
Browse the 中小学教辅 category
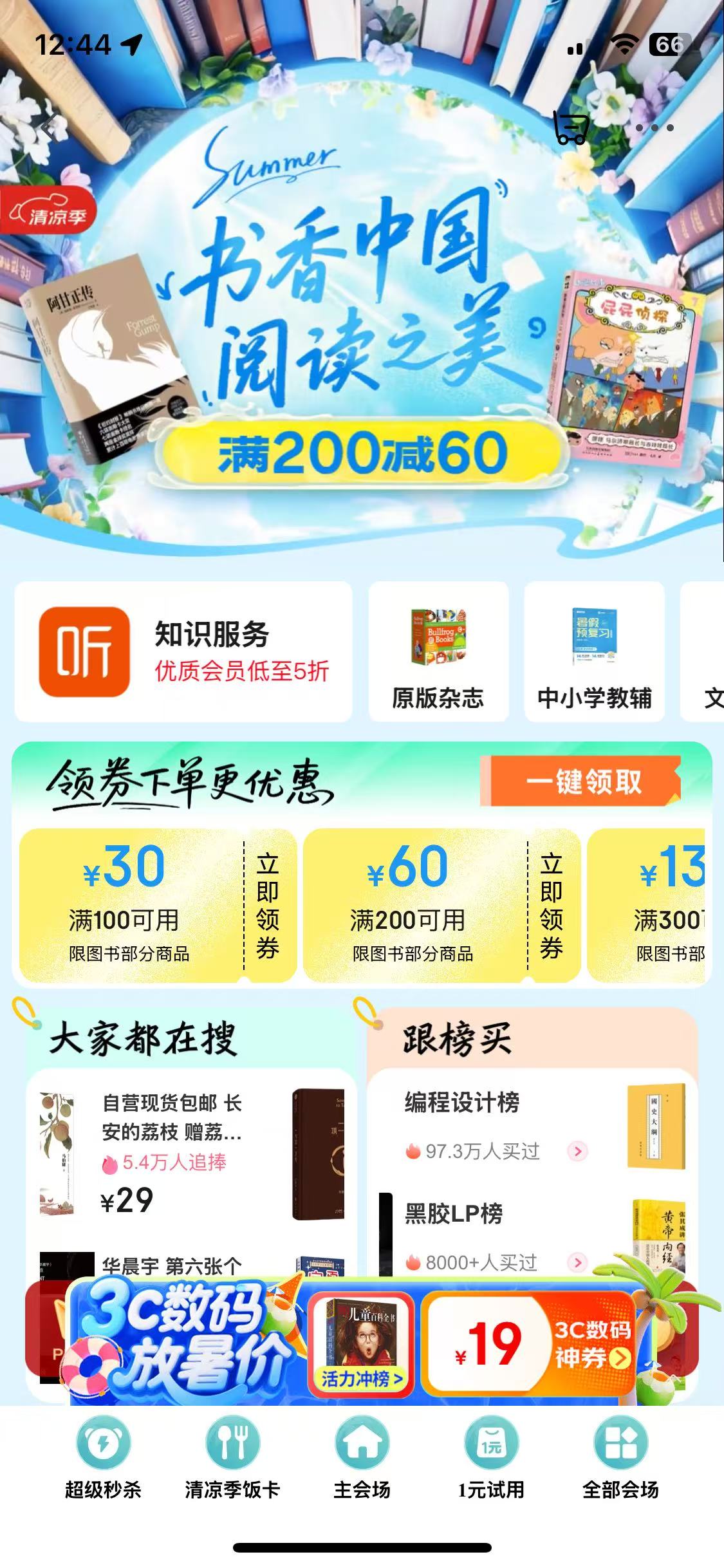[594, 651]
